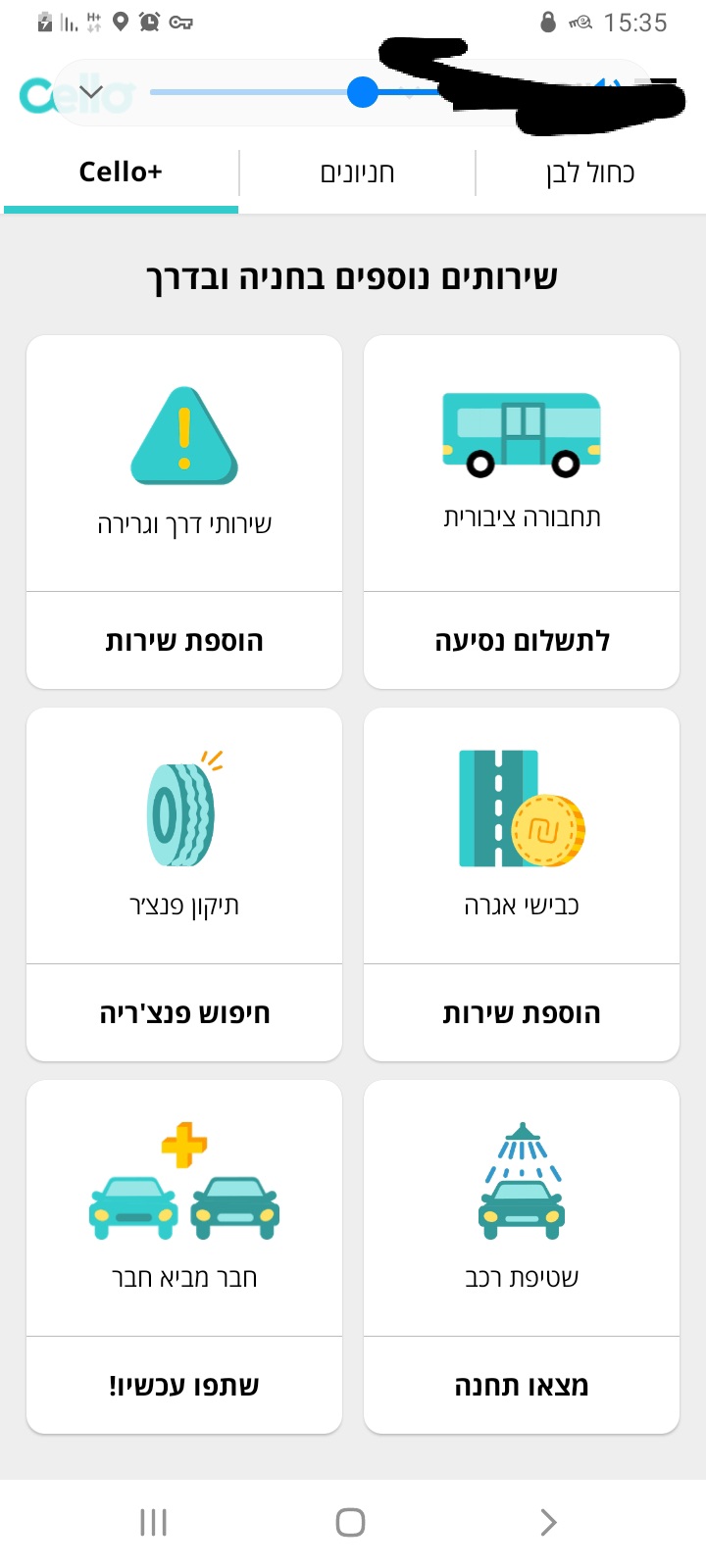Switch to the כחול לבן tab
The image size is (706, 1568).
pos(590,173)
